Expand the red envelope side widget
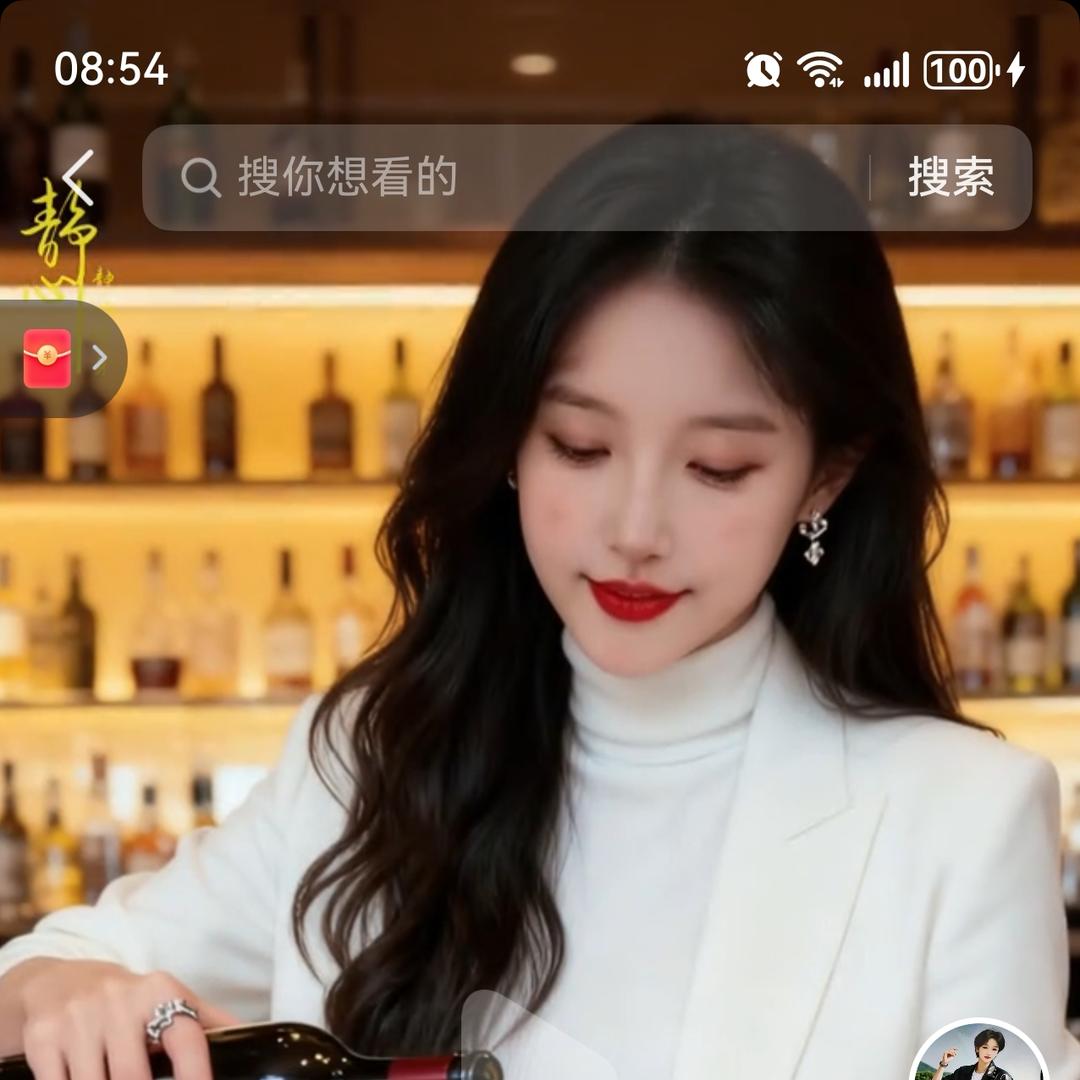 point(62,358)
